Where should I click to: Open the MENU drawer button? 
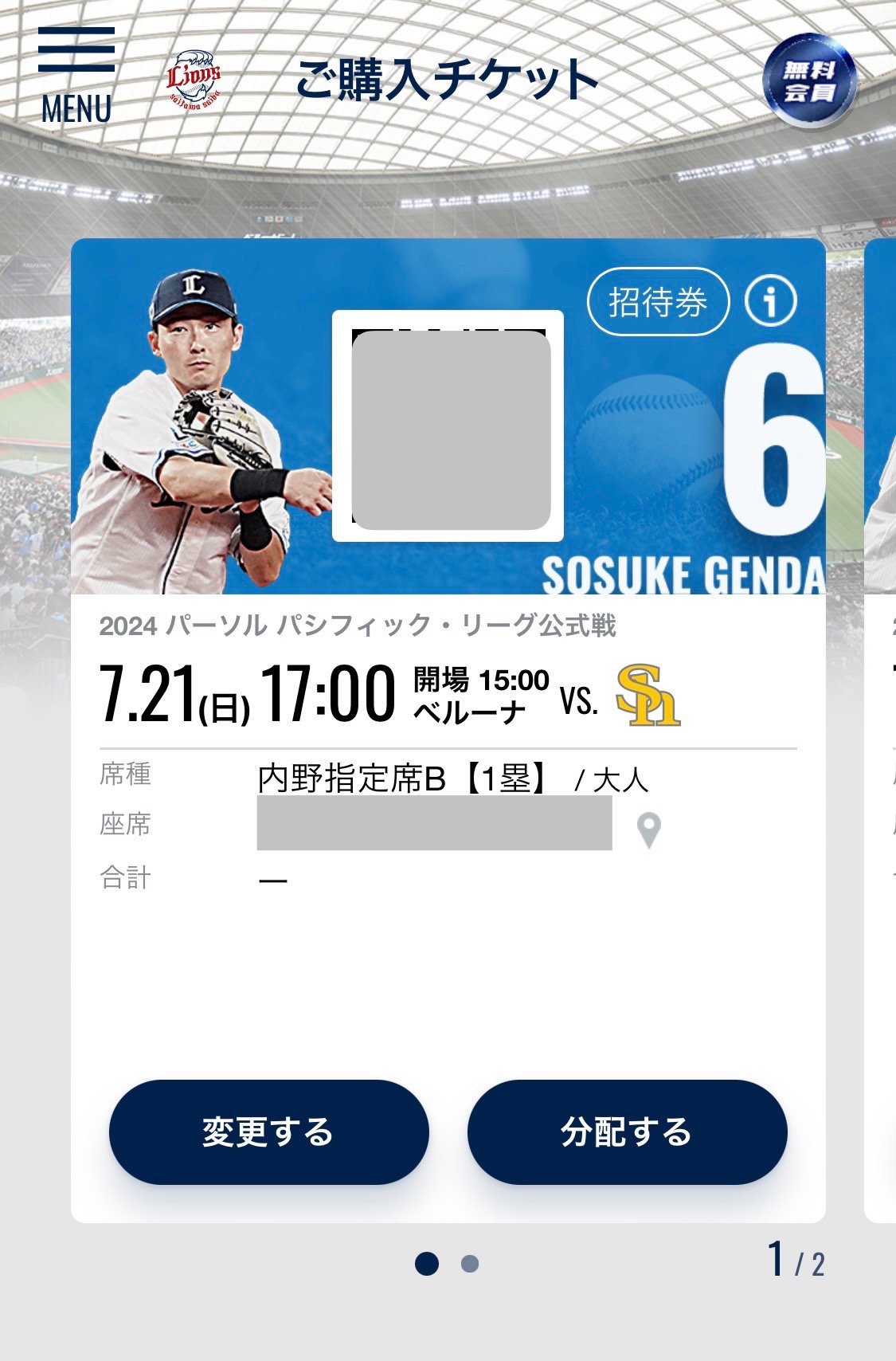click(76, 75)
